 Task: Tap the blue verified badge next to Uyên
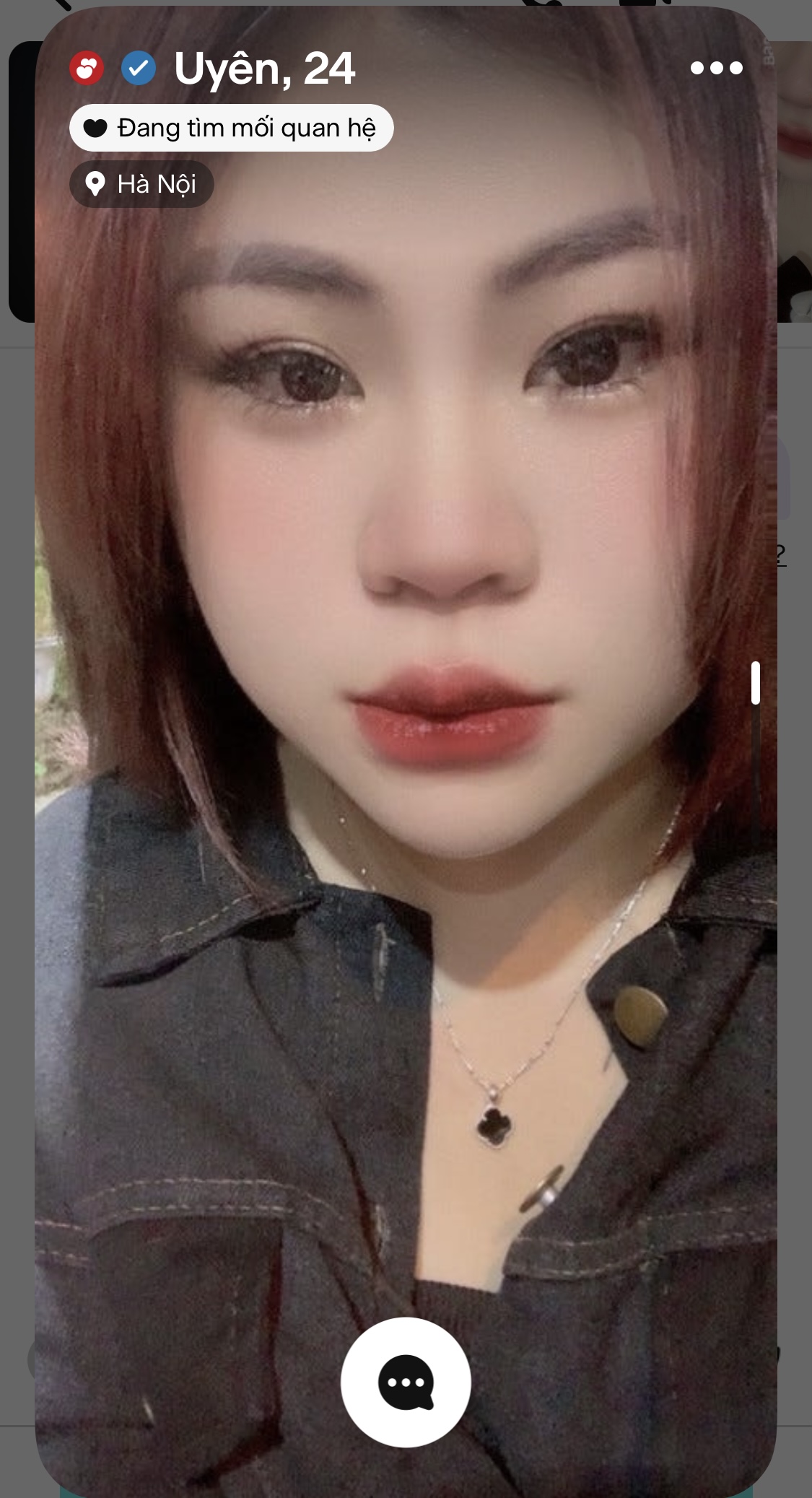pos(138,69)
